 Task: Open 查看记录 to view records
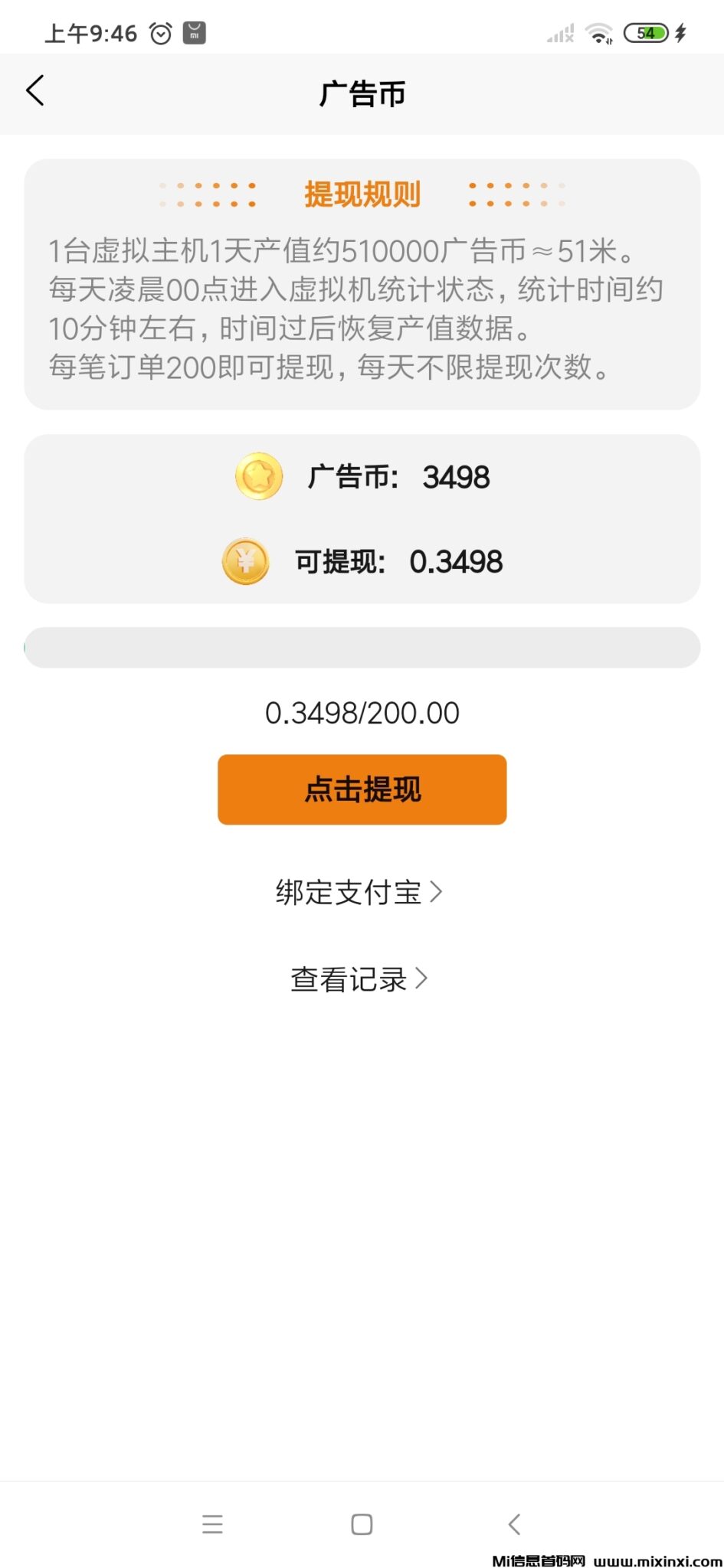tap(350, 978)
